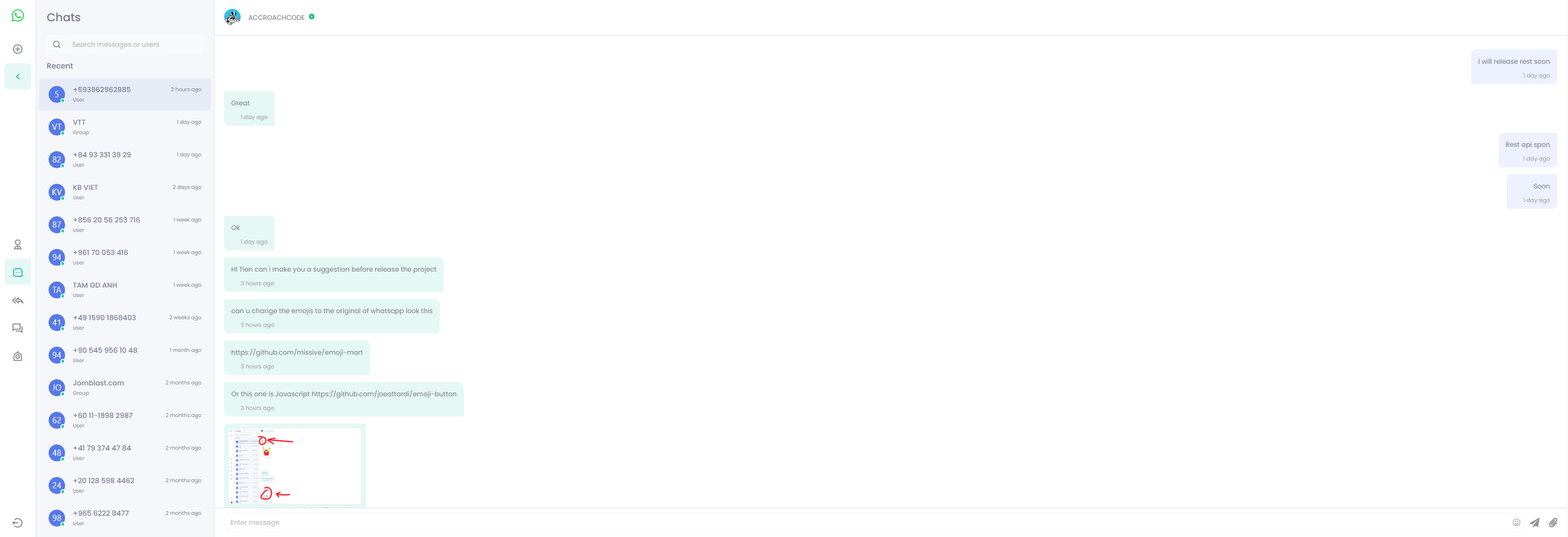Screen dimensions: 1568x537
Task: Open the shared screenshot image in the chat
Action: click(294, 466)
